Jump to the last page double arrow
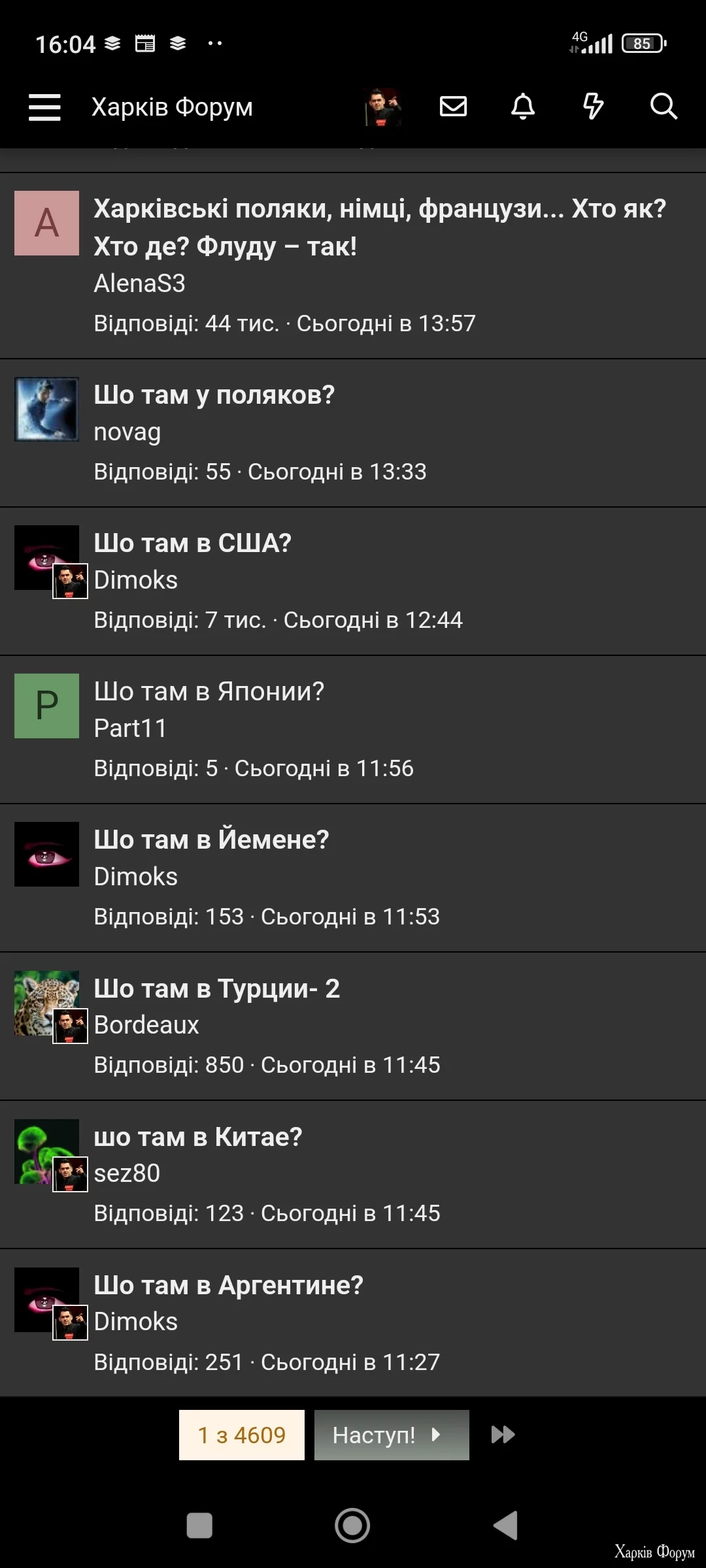706x1568 pixels. [x=503, y=1435]
